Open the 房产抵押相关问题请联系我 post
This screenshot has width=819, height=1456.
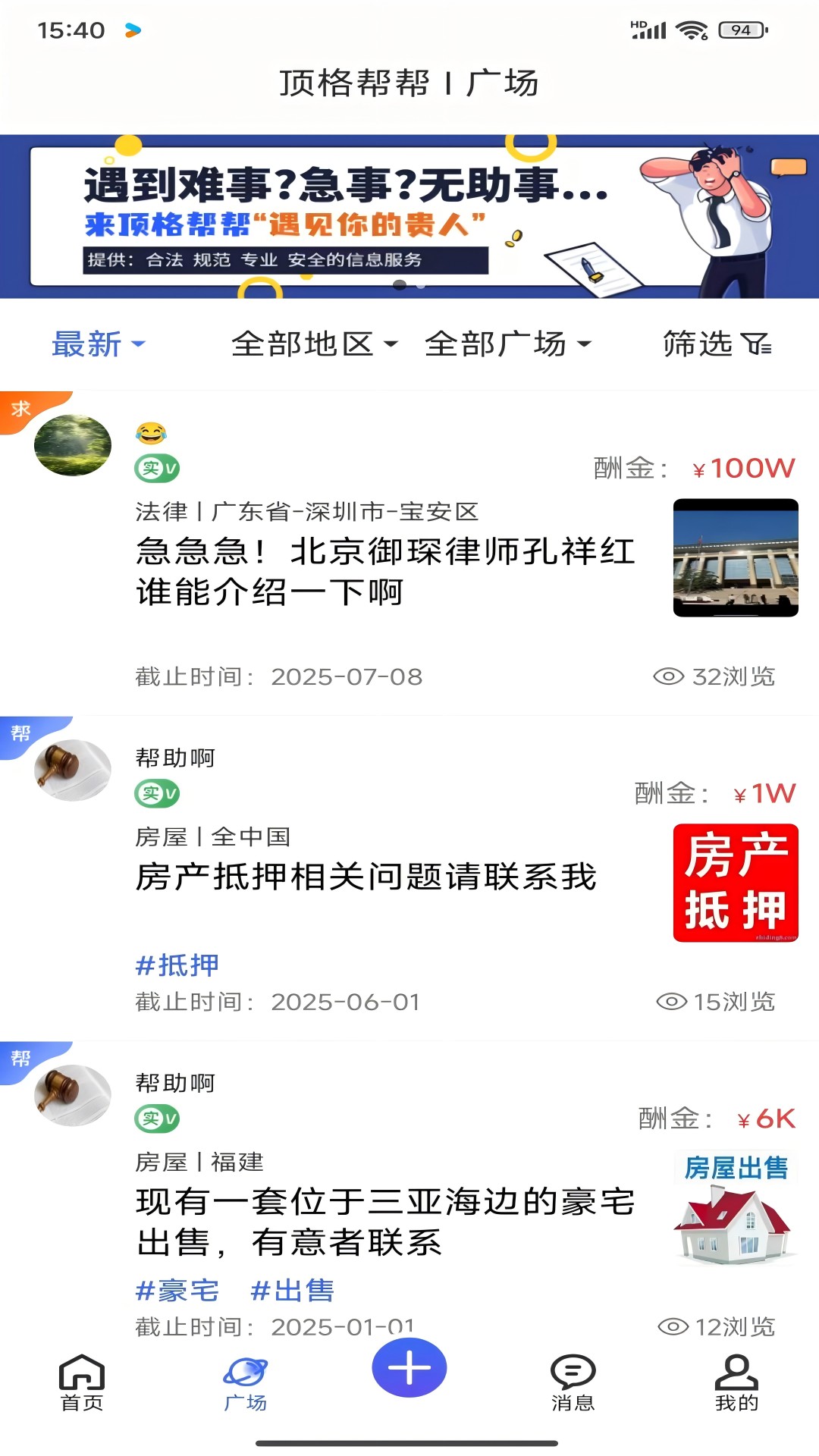tap(366, 877)
